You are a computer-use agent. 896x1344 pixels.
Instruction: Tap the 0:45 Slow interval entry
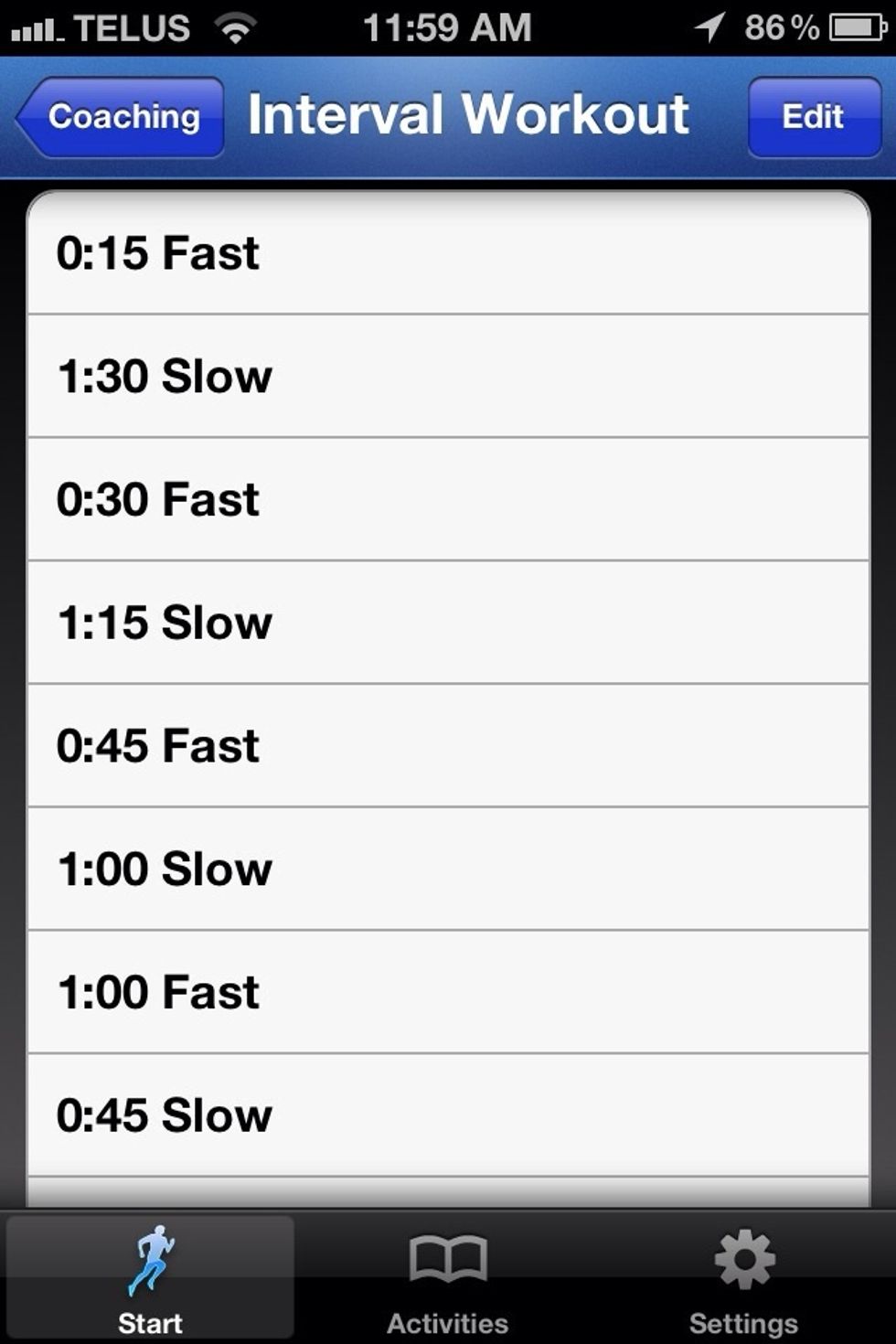[x=448, y=1114]
